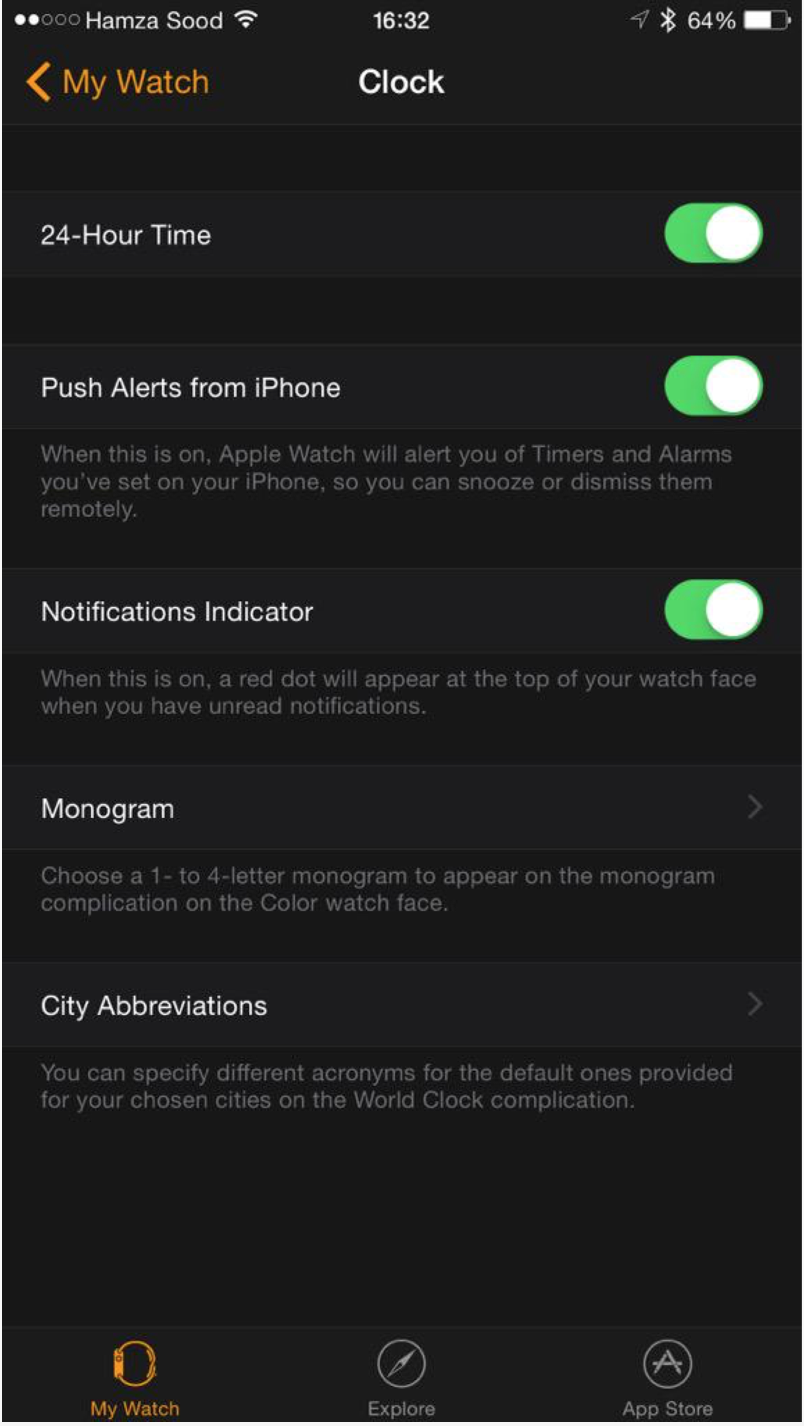Switch to the Explore tab
Image resolution: width=804 pixels, height=1426 pixels.
pos(401,1378)
